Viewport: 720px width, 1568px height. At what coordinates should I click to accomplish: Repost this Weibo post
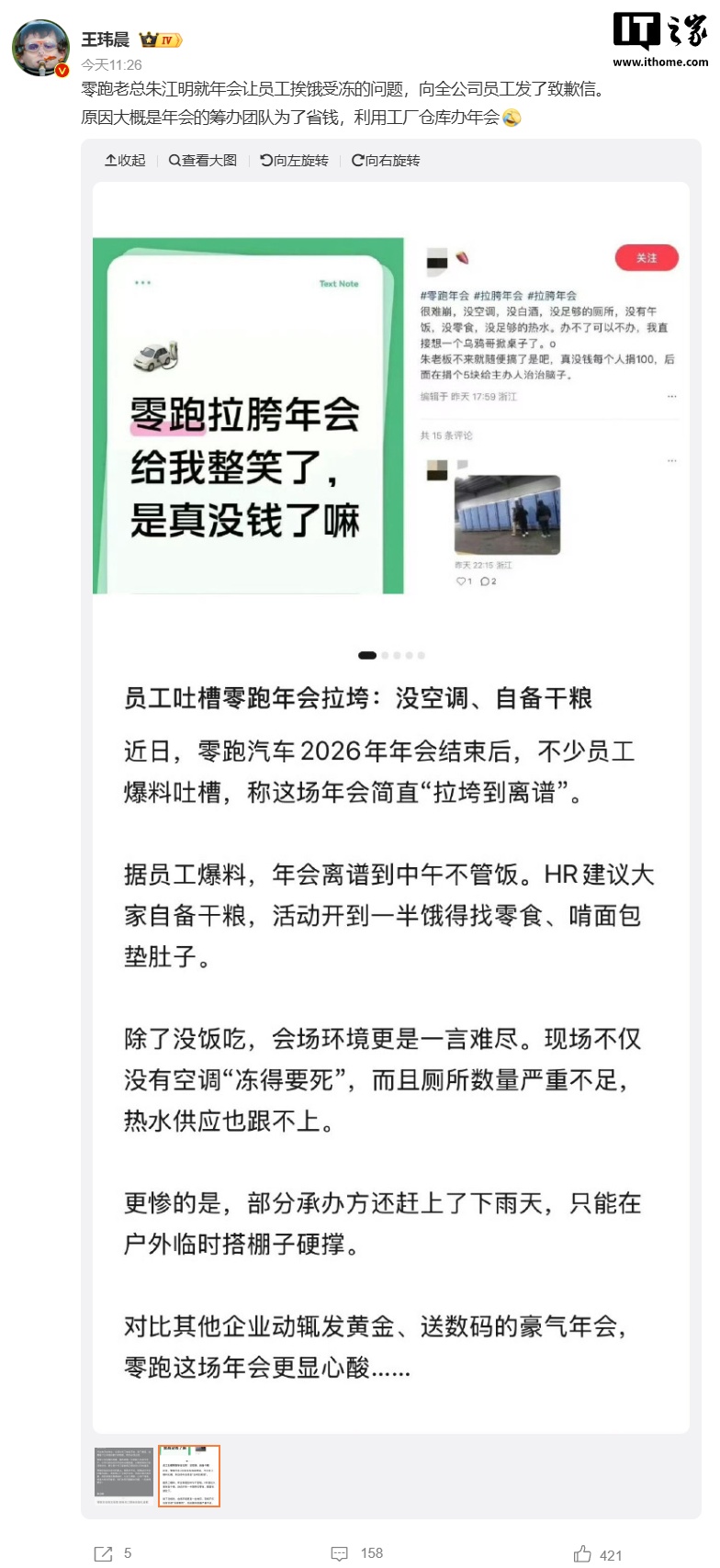coord(113,1553)
